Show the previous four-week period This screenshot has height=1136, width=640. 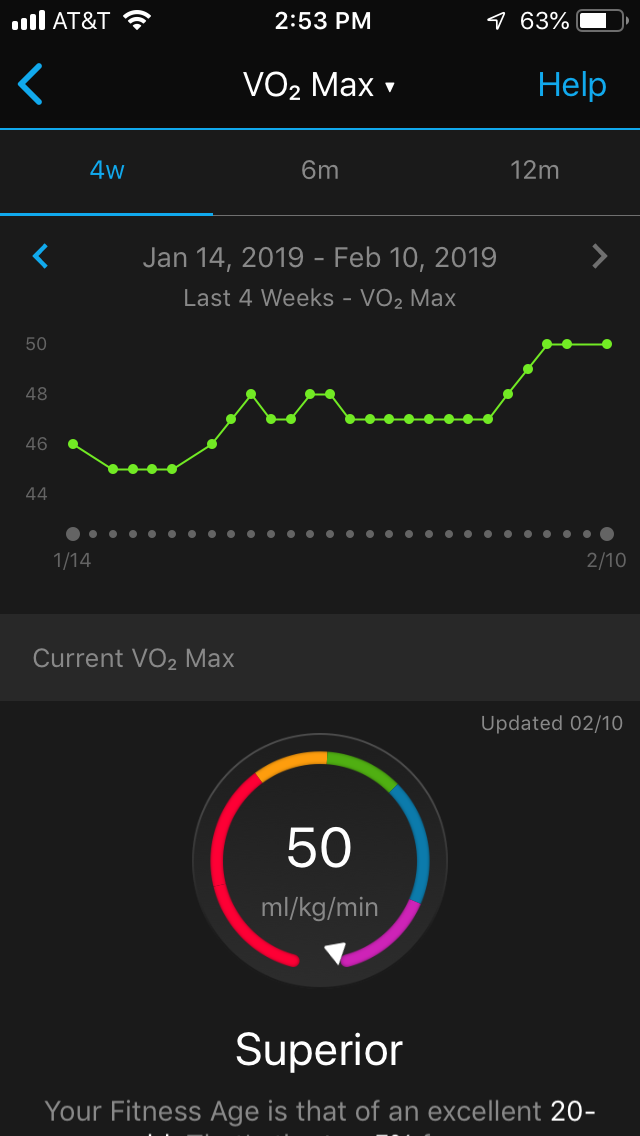(x=41, y=256)
